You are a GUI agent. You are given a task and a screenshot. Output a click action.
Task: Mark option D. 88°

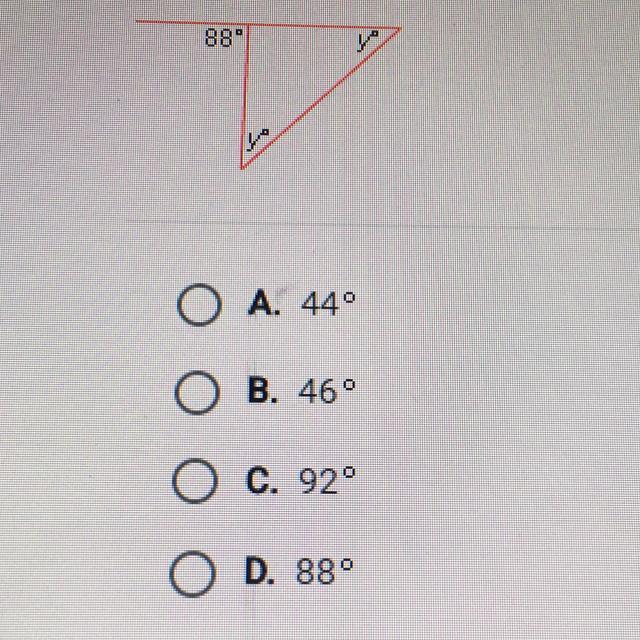pyautogui.click(x=193, y=571)
